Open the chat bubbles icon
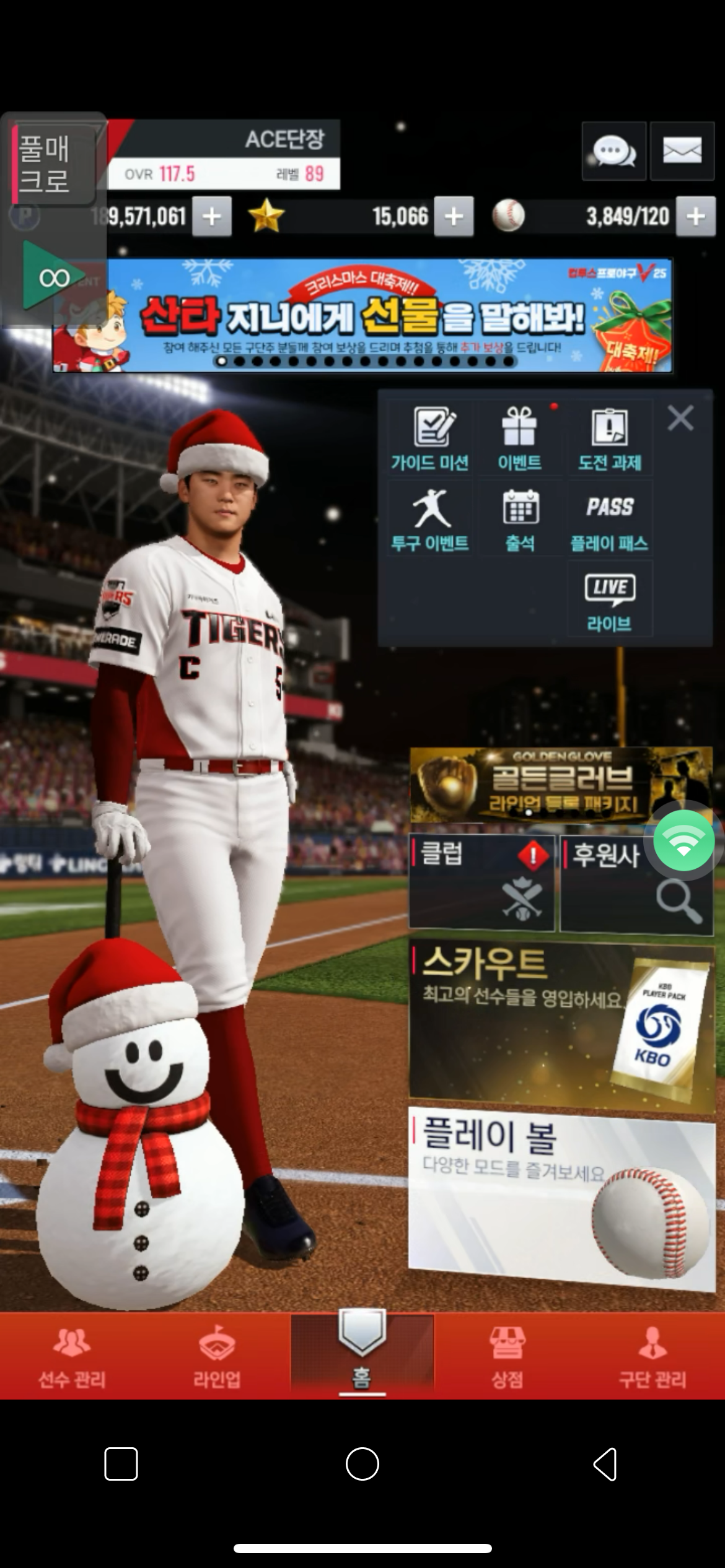Viewport: 725px width, 1568px height. tap(614, 151)
